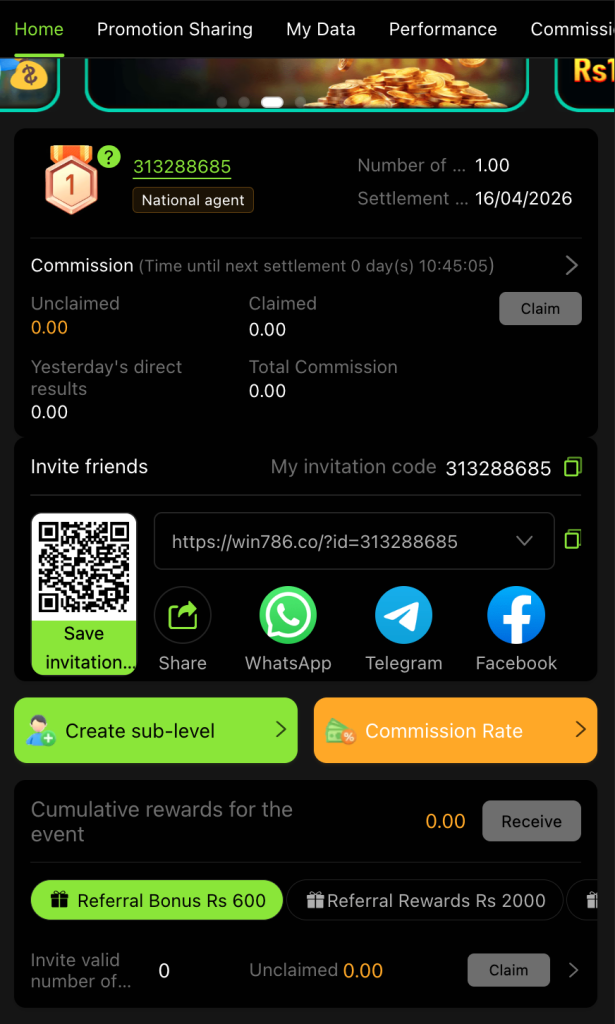Screen dimensions: 615x1024
Task: Claim the unclaimed commission
Action: [540, 309]
